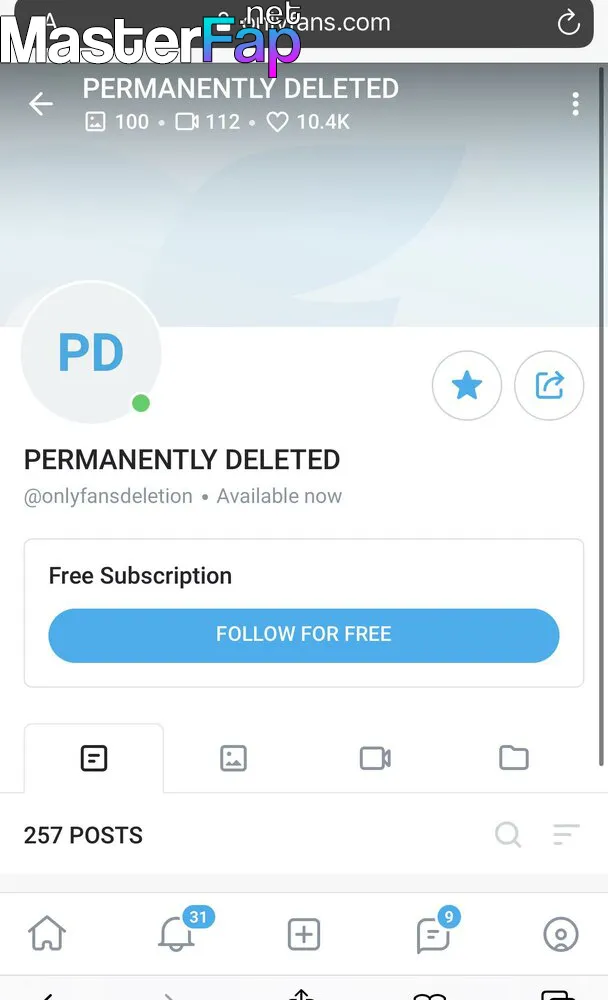The image size is (608, 1000).
Task: Go back using the header arrow
Action: (x=41, y=103)
